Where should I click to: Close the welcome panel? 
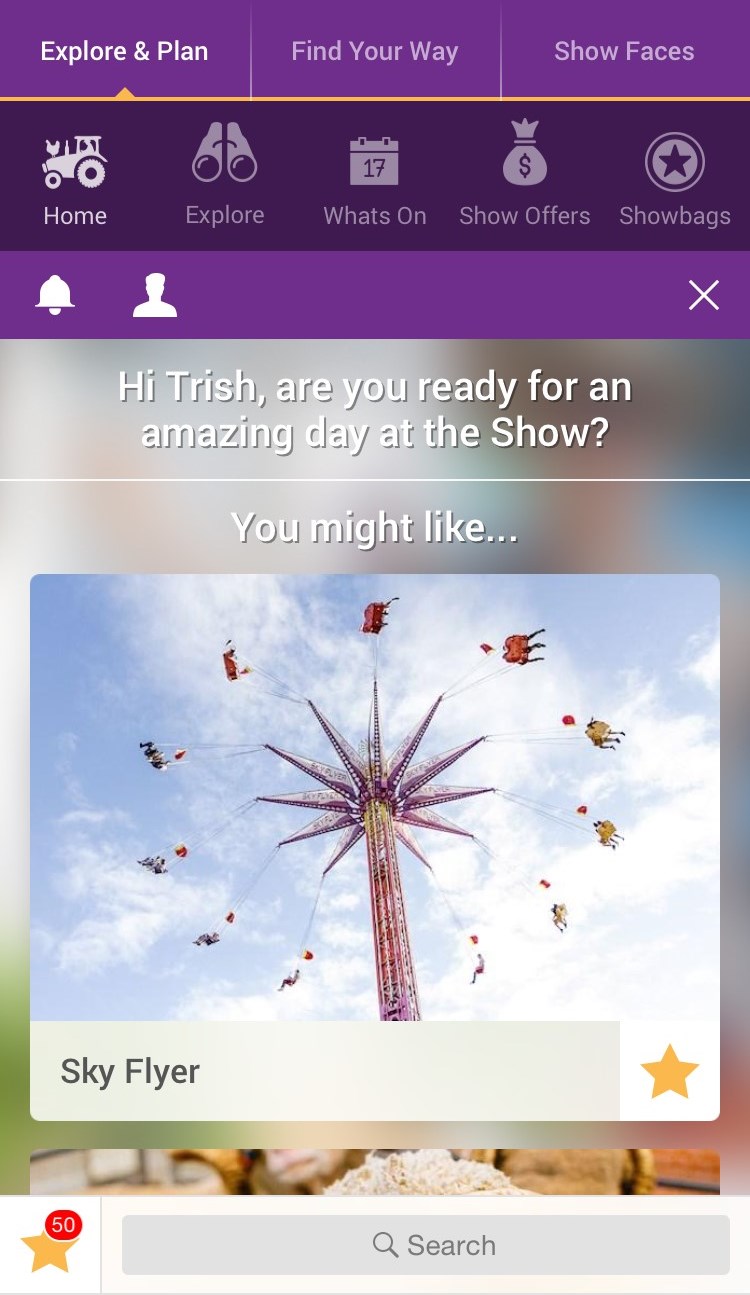point(704,295)
